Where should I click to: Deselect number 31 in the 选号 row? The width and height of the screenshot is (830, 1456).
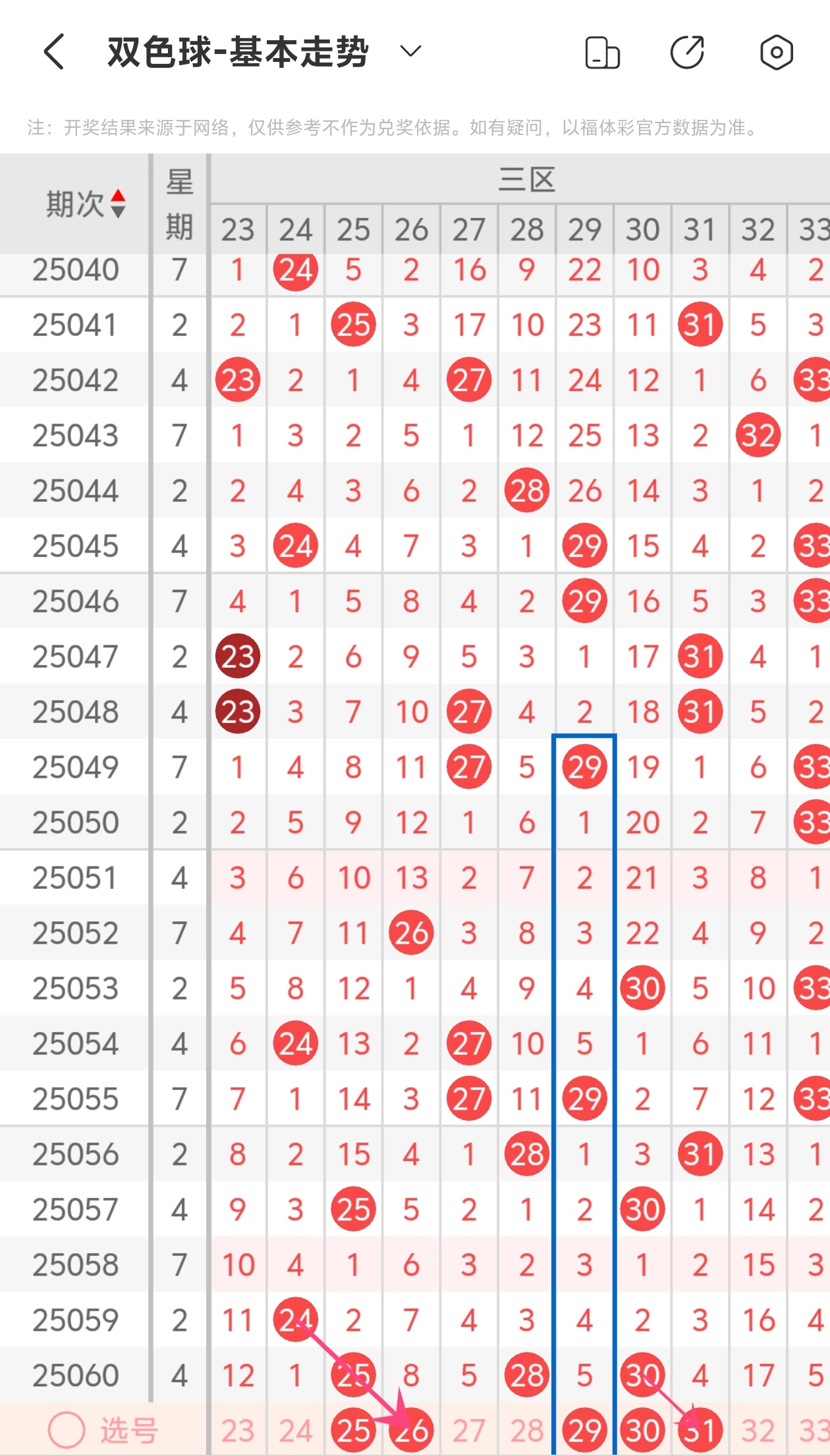pos(700,1431)
